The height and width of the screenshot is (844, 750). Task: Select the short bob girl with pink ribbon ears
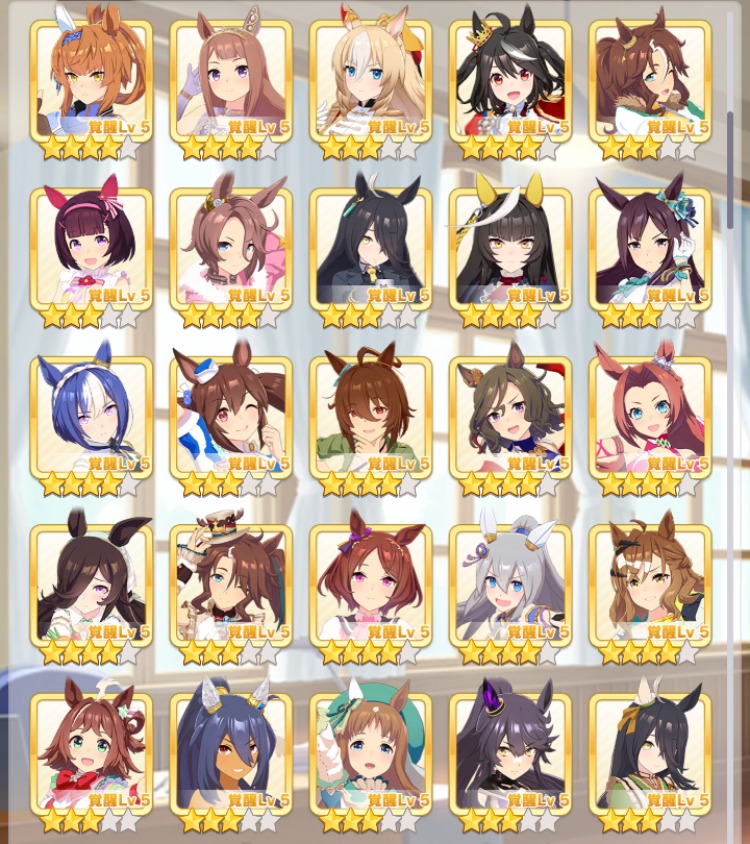91,247
